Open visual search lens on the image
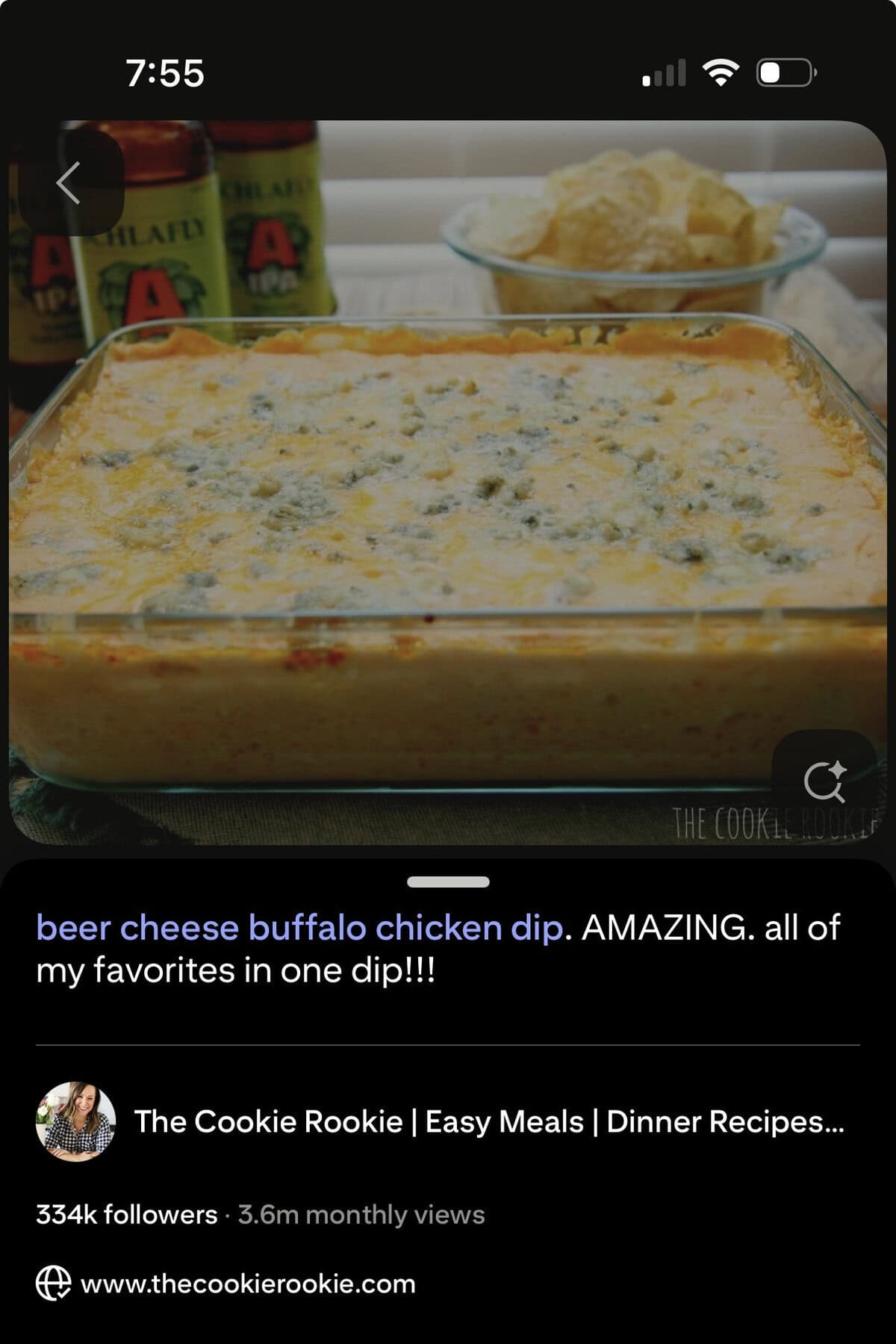 pos(824,781)
